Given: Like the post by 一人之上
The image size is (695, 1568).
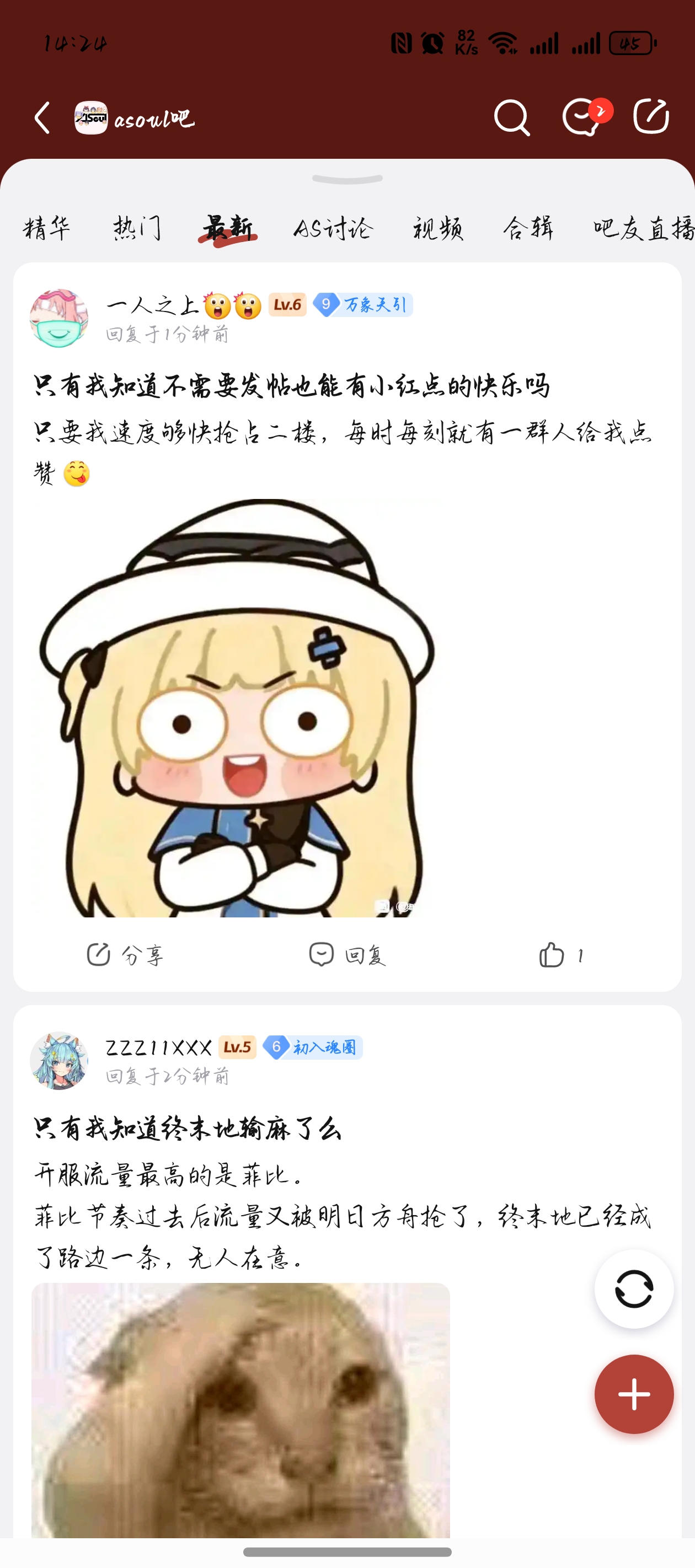Looking at the screenshot, I should (561, 954).
